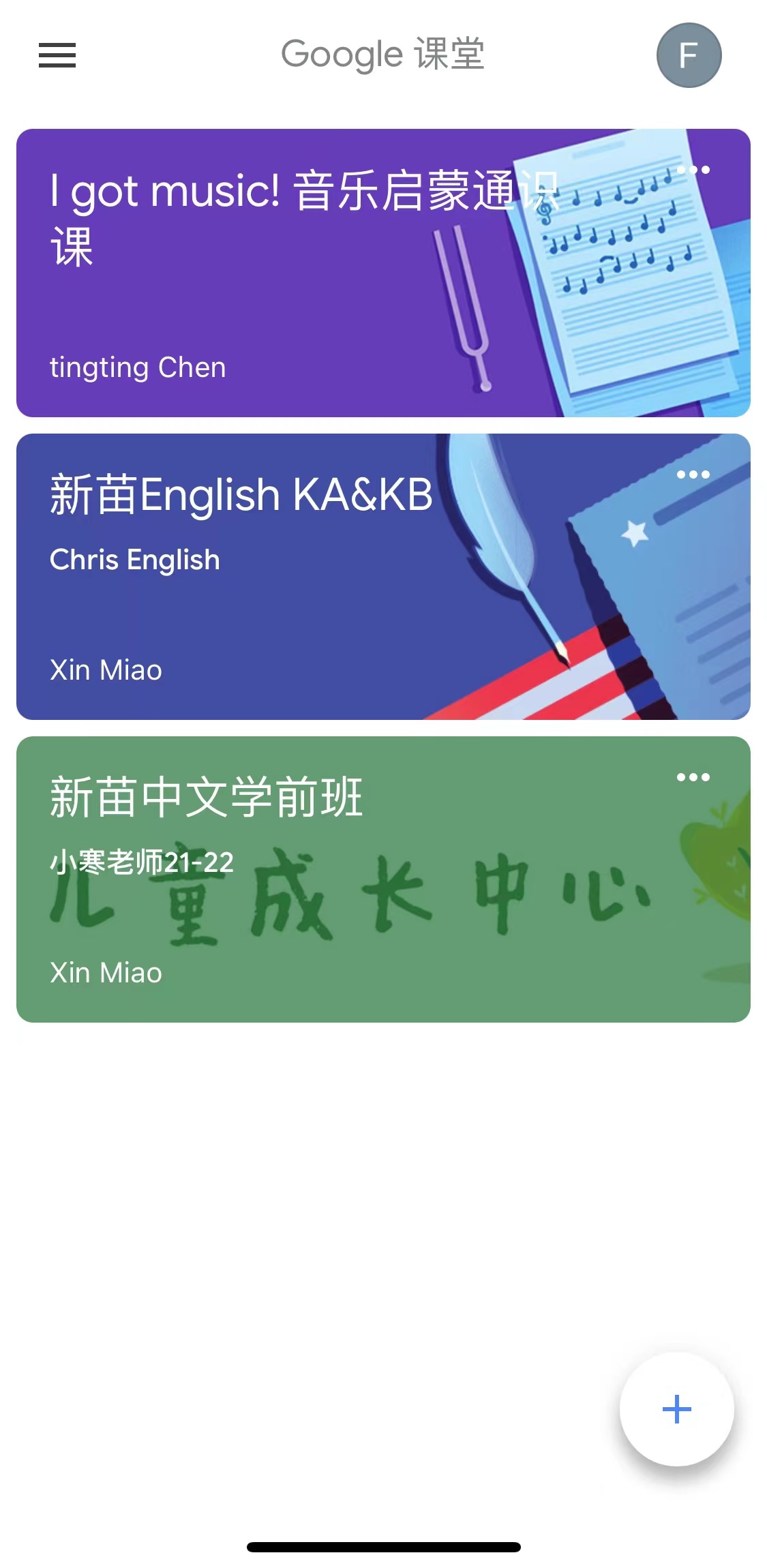Image resolution: width=767 pixels, height=1568 pixels.
Task: Open the account profile avatar F
Action: (x=689, y=55)
